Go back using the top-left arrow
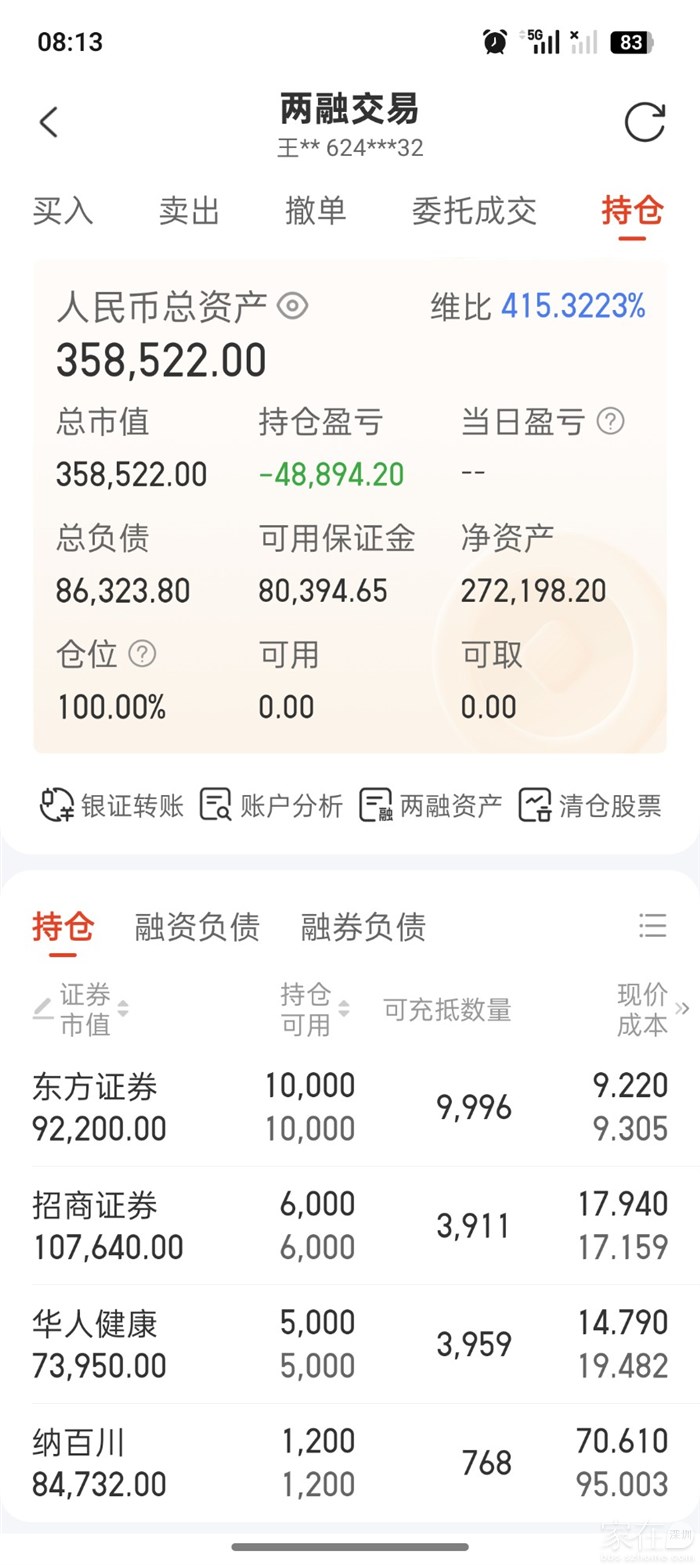Viewport: 700px width, 1565px height. point(48,123)
